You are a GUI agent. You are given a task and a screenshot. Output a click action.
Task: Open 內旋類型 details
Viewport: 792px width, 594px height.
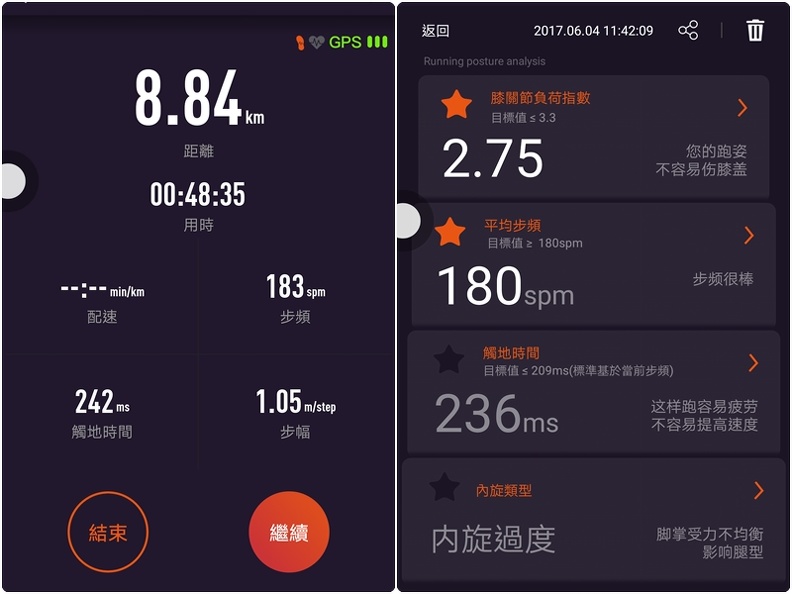[758, 490]
